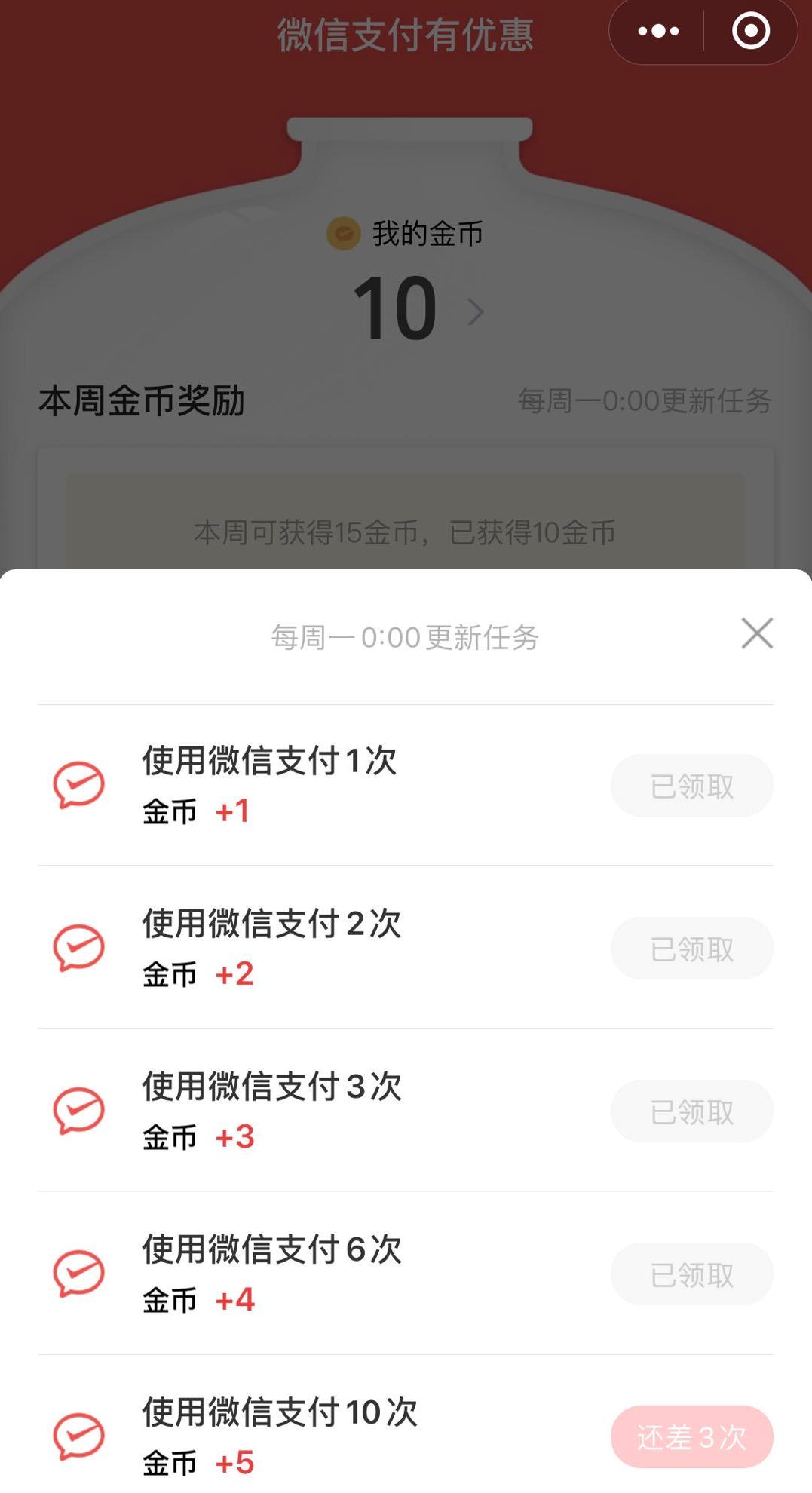Click 已领取 for the 使用微信支付3次 task
Image resolution: width=812 pixels, height=1493 pixels.
point(691,1111)
